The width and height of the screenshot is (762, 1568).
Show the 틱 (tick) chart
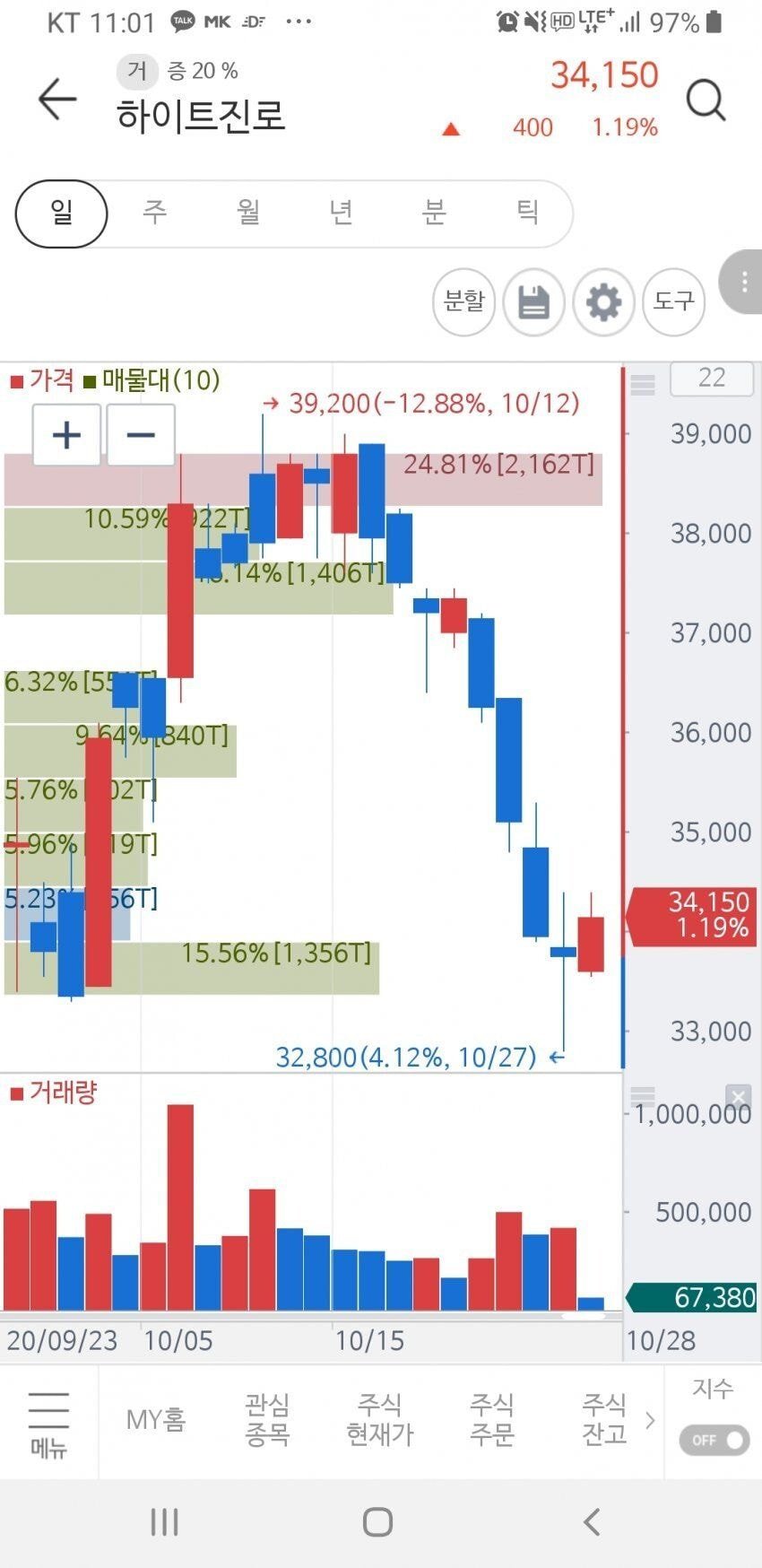[x=527, y=213]
